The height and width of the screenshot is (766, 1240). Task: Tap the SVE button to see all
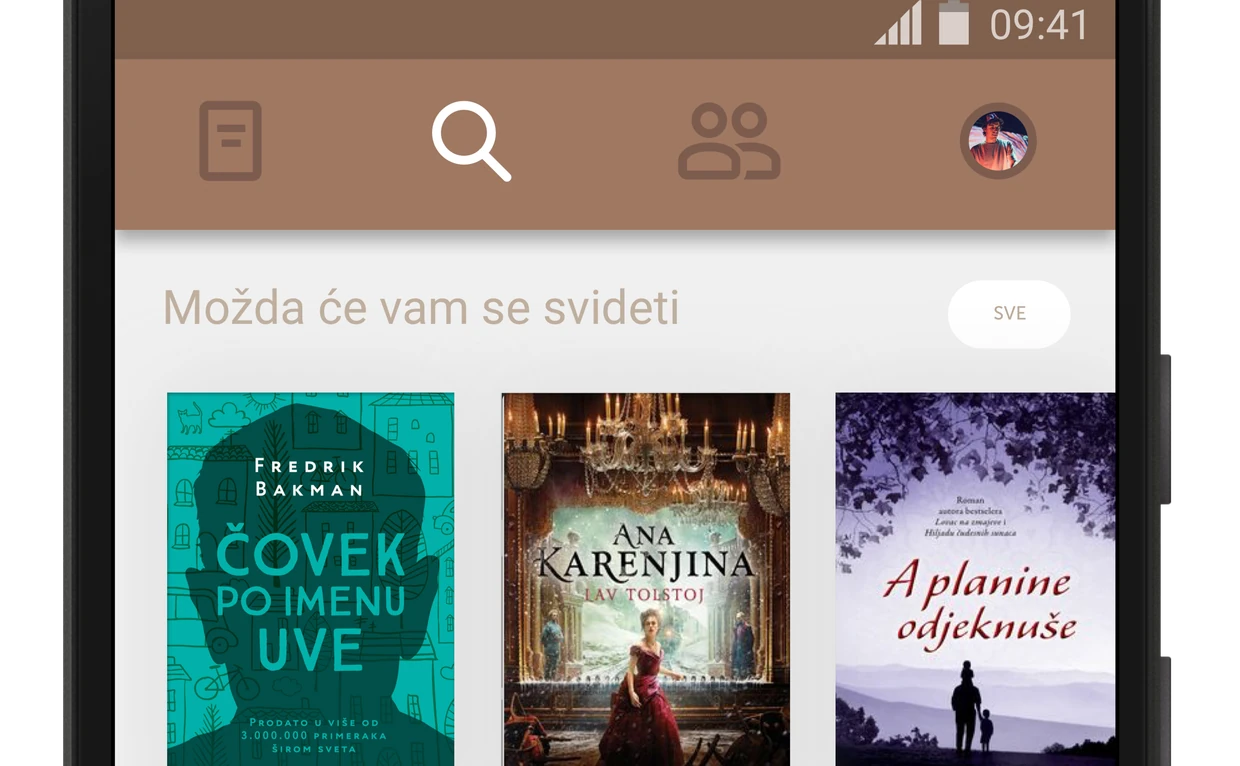(1009, 313)
